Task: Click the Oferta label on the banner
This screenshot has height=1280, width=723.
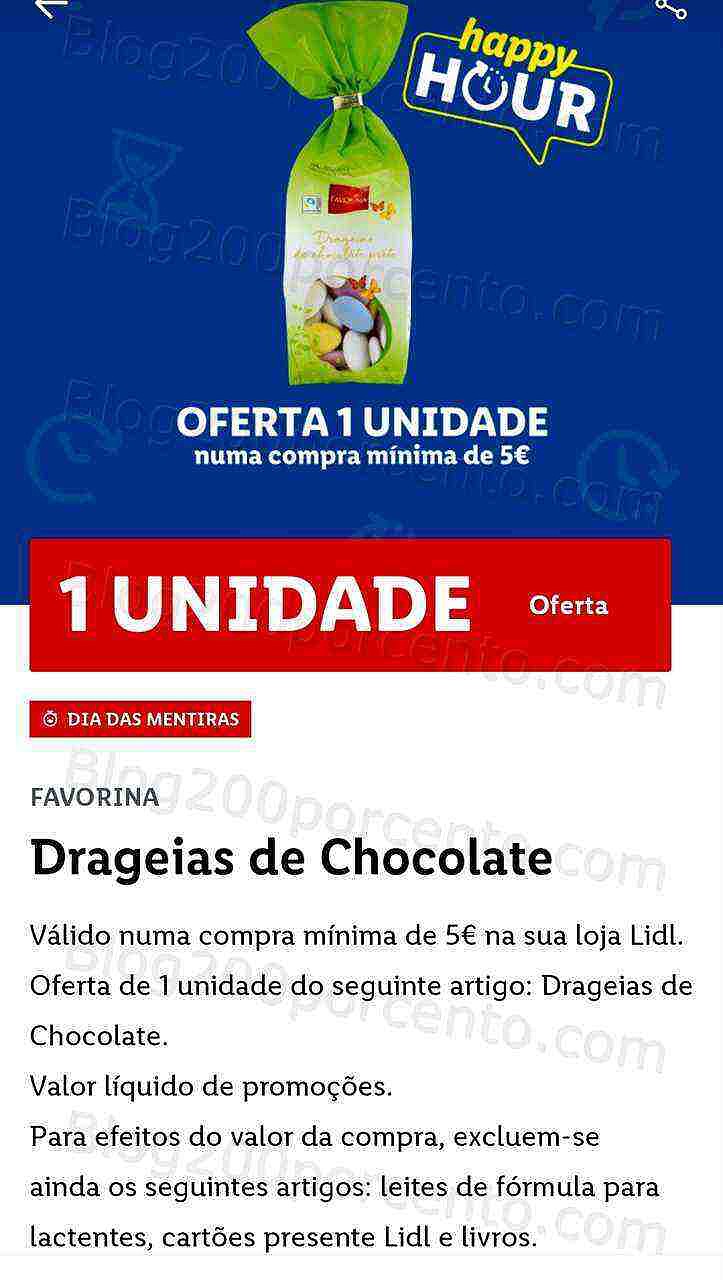Action: (568, 605)
